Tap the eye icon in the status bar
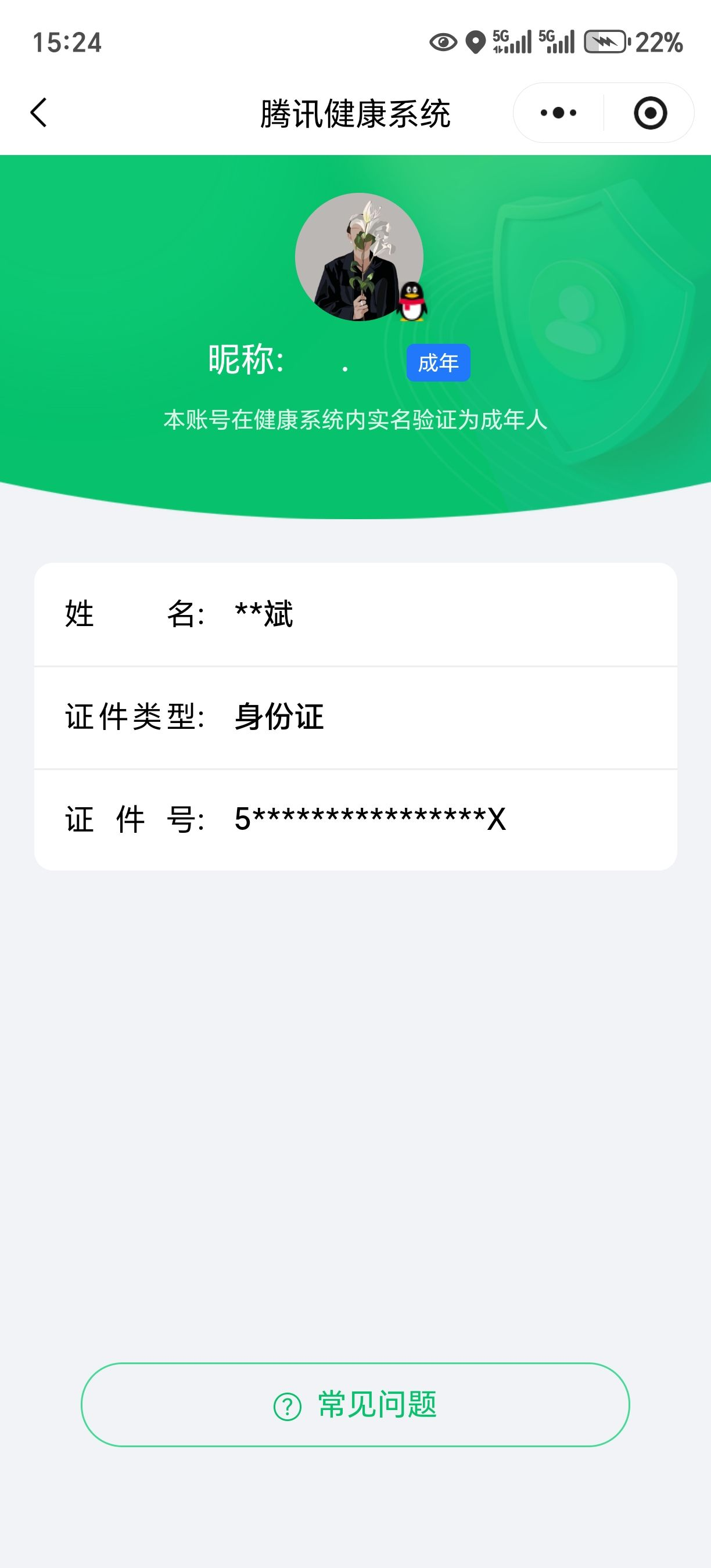 coord(443,41)
